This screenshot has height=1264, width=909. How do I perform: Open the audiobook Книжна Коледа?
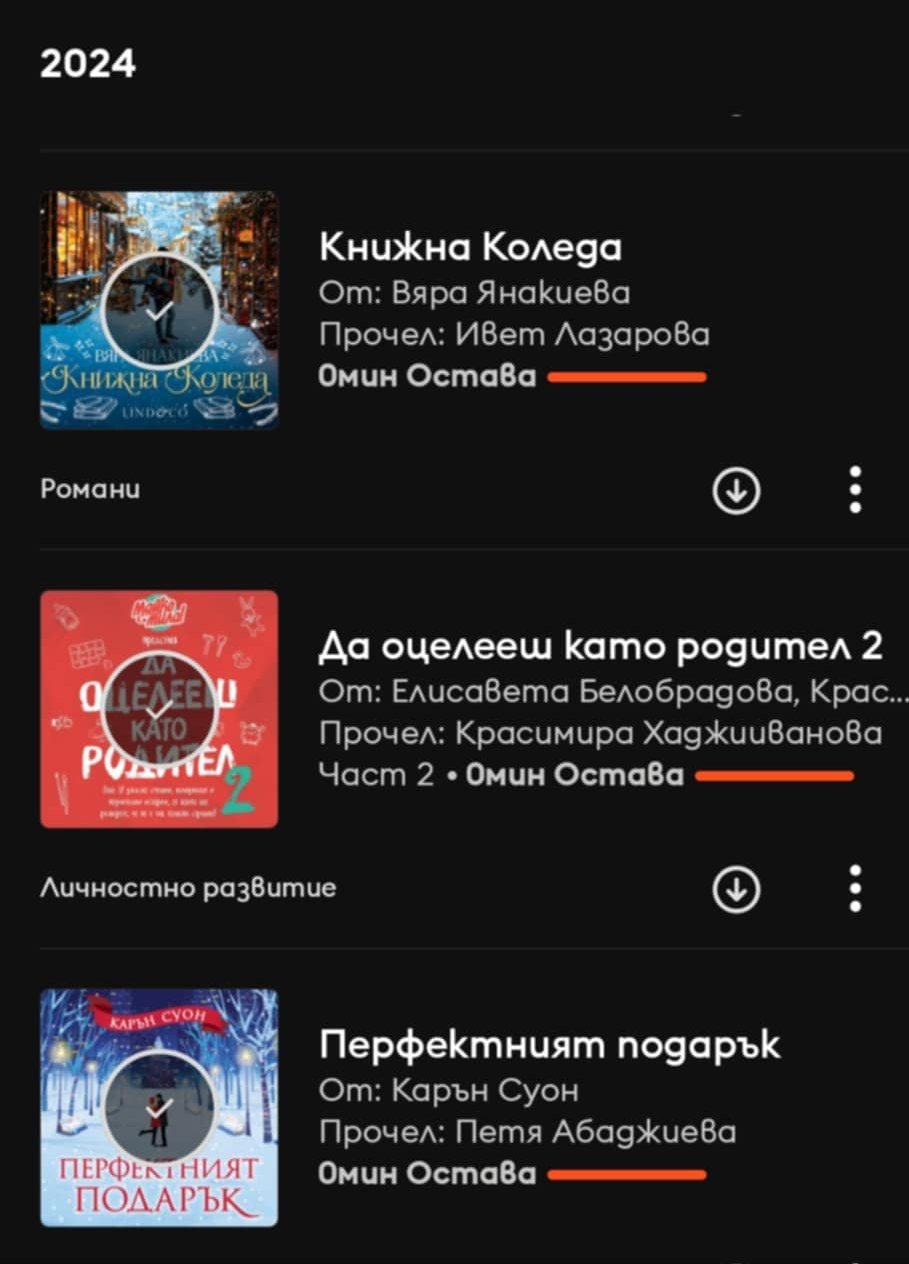click(470, 247)
